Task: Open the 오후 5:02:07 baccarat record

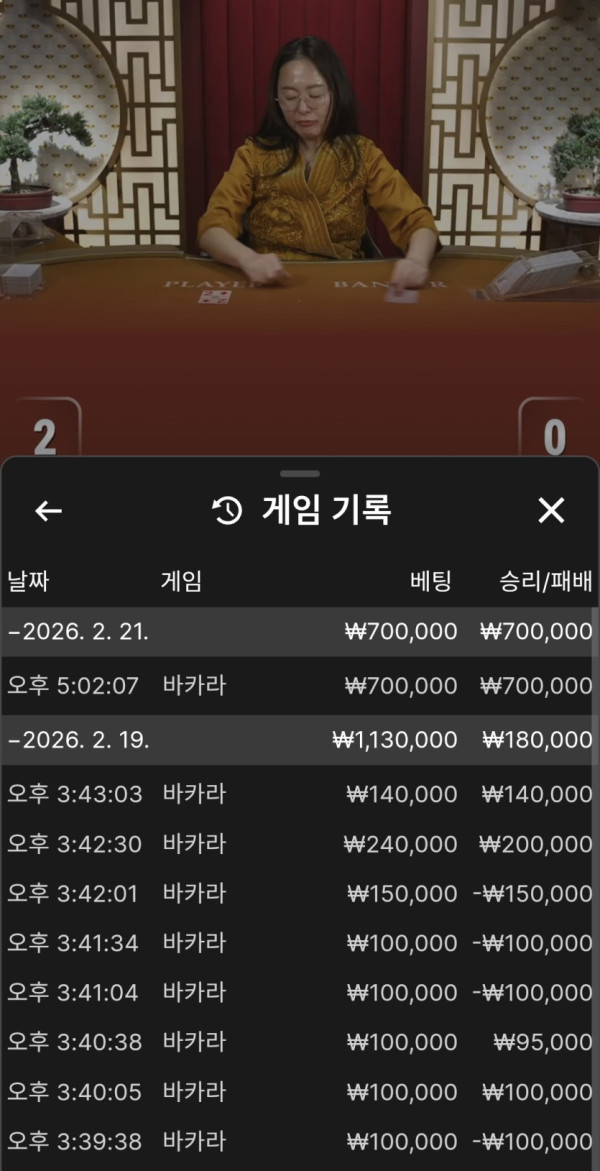Action: (299, 686)
